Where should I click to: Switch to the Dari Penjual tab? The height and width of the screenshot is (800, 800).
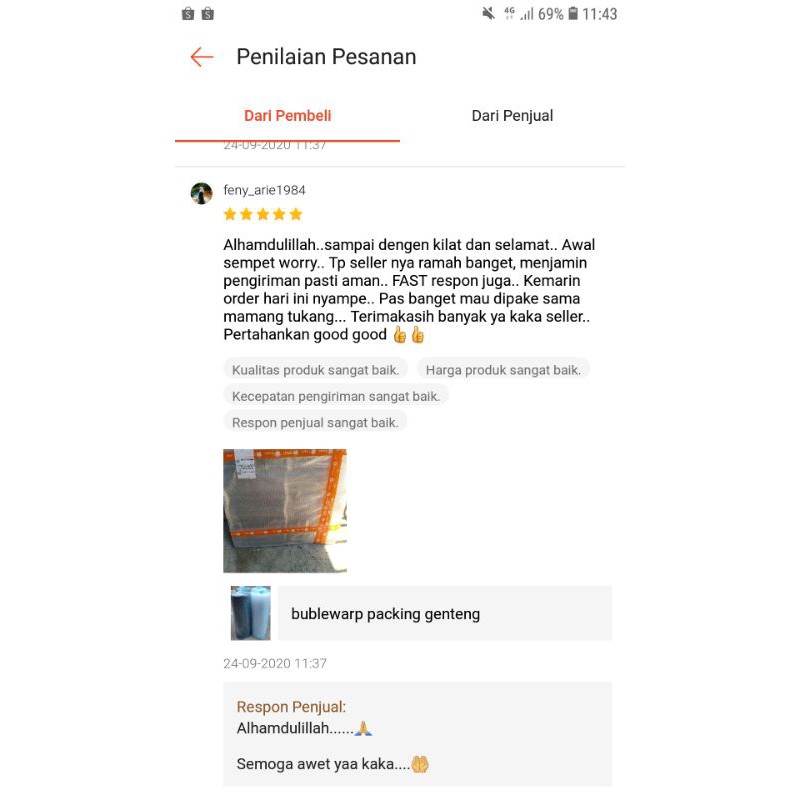(x=512, y=116)
